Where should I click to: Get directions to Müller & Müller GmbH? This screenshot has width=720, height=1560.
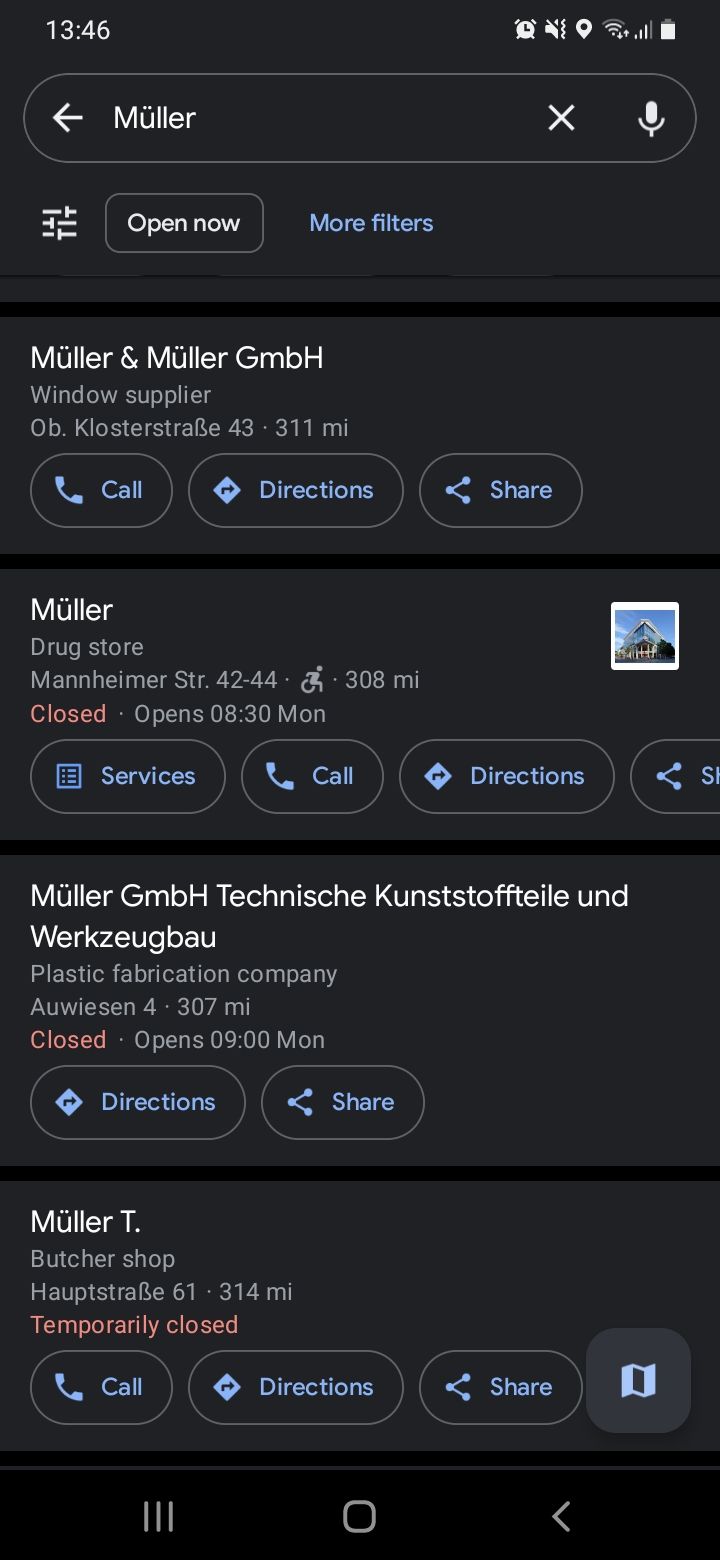(x=295, y=490)
